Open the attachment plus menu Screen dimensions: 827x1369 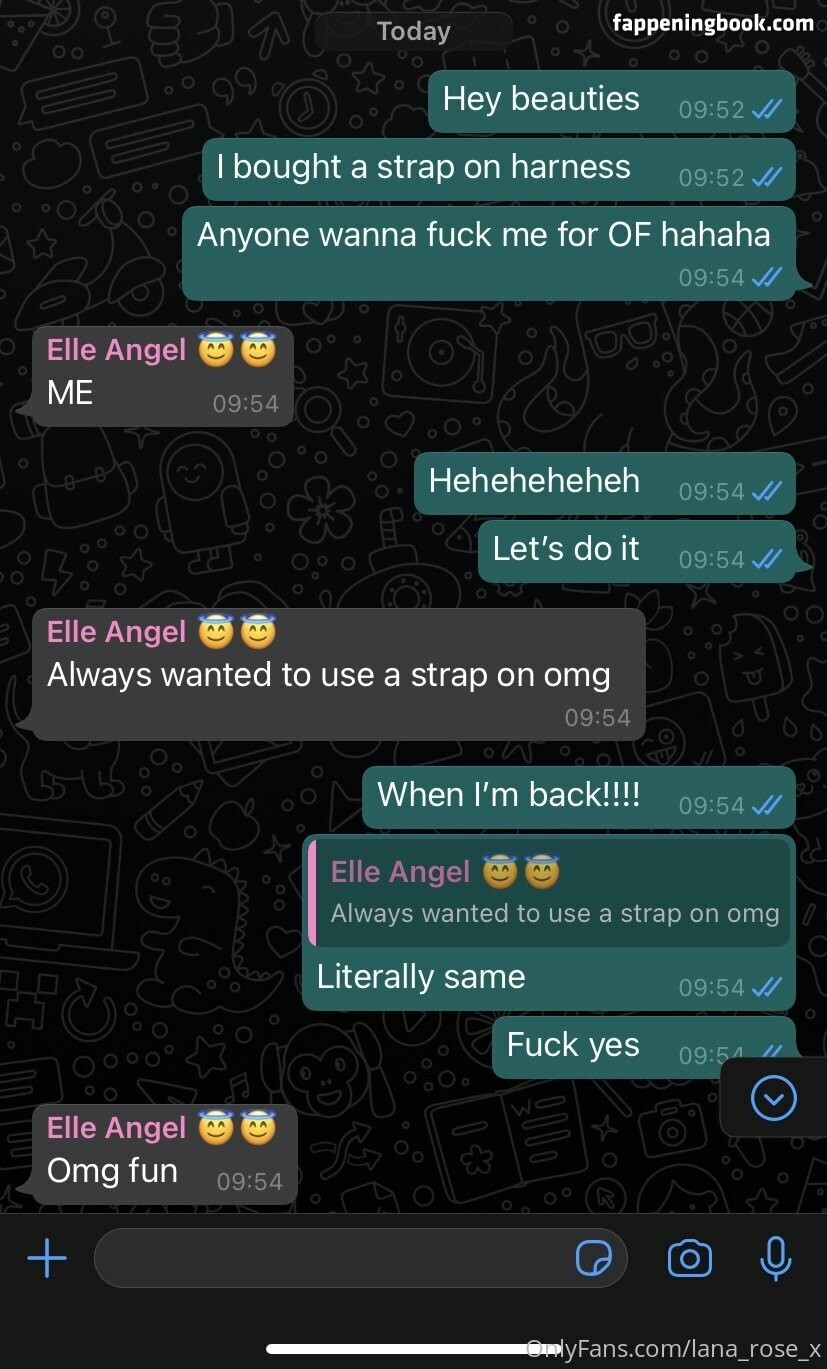click(47, 1258)
